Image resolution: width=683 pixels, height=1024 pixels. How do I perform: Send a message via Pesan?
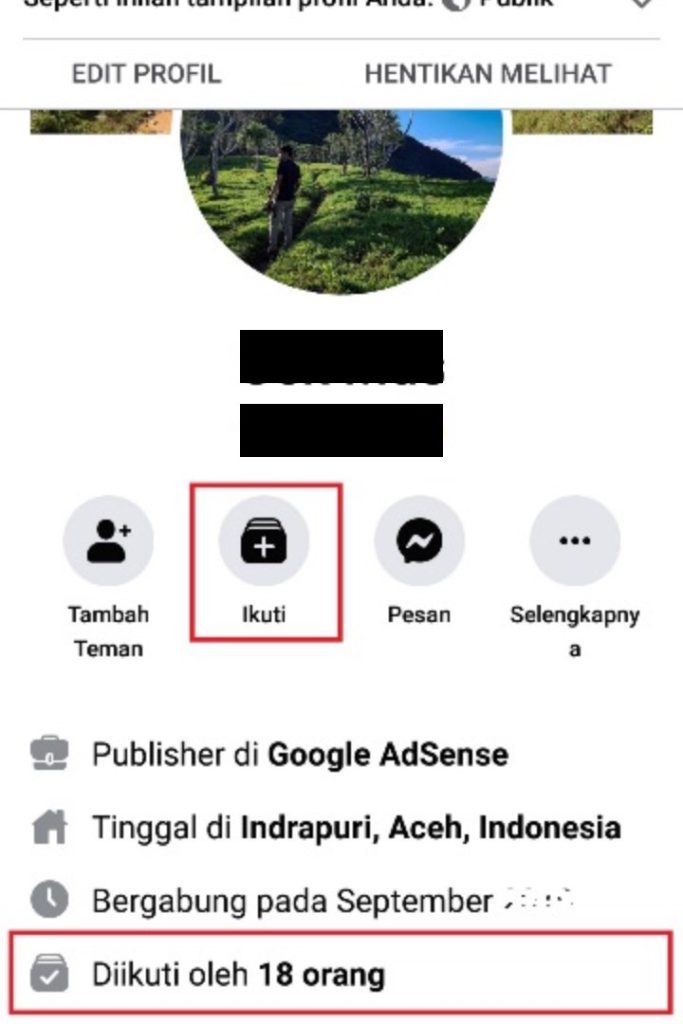(419, 541)
